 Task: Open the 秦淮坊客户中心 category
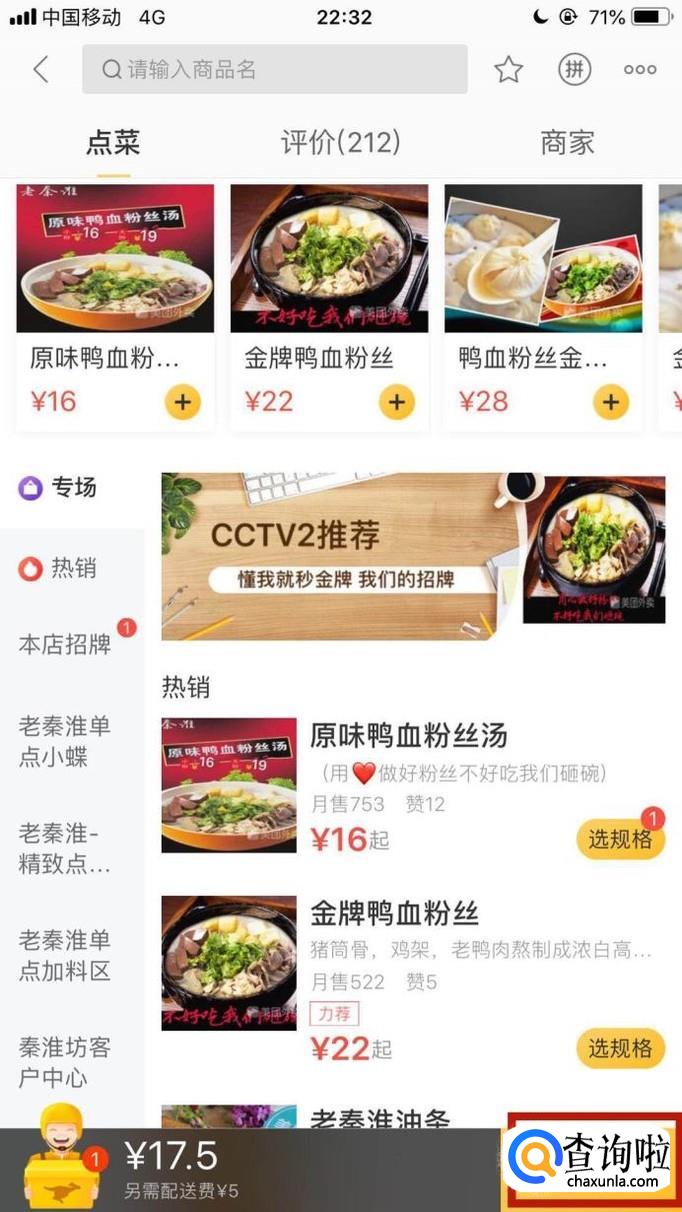pos(65,1062)
